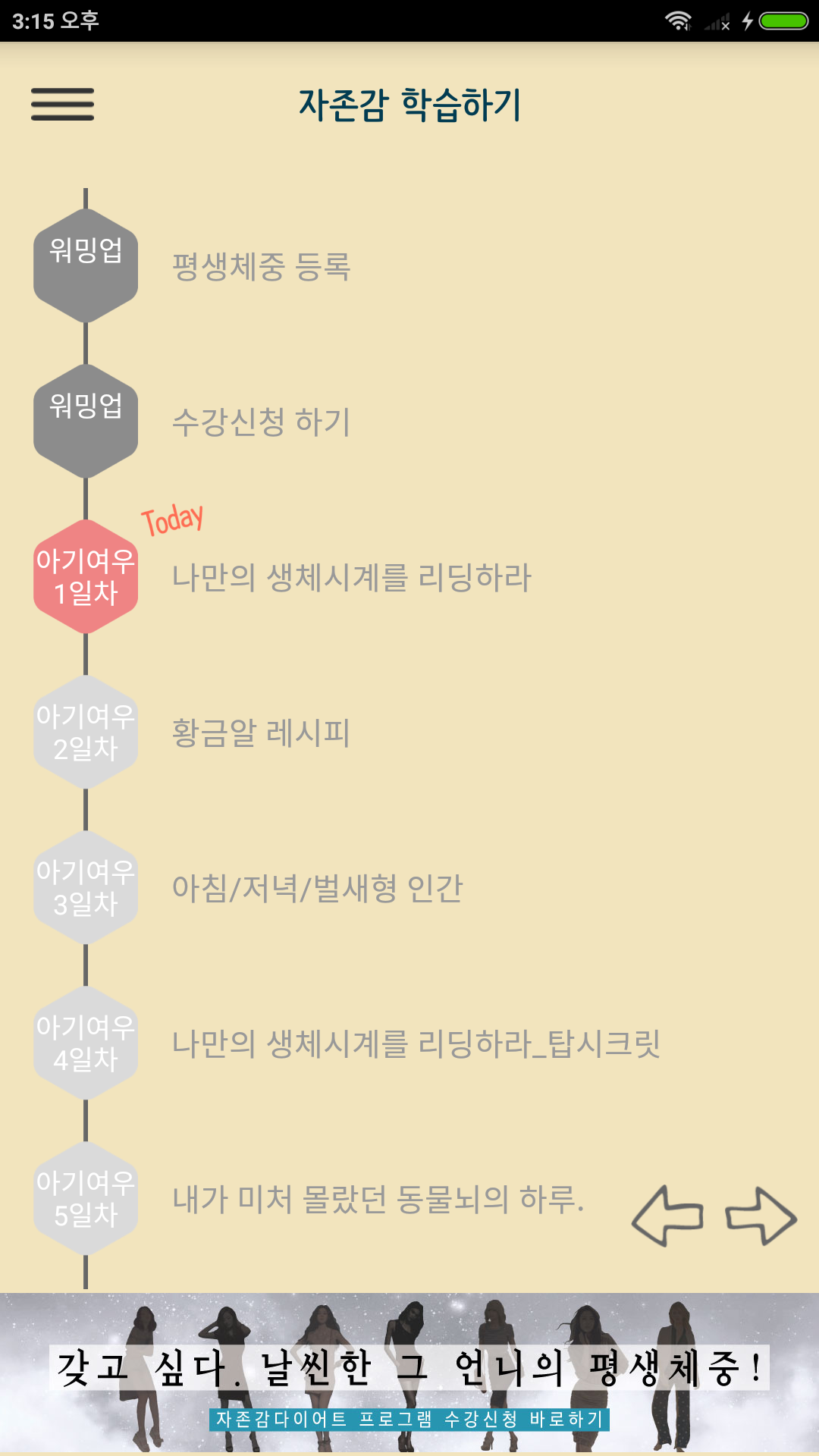This screenshot has width=819, height=1456.
Task: Open today's lesson 나만의 생체시계를 리딩하라
Action: (351, 577)
